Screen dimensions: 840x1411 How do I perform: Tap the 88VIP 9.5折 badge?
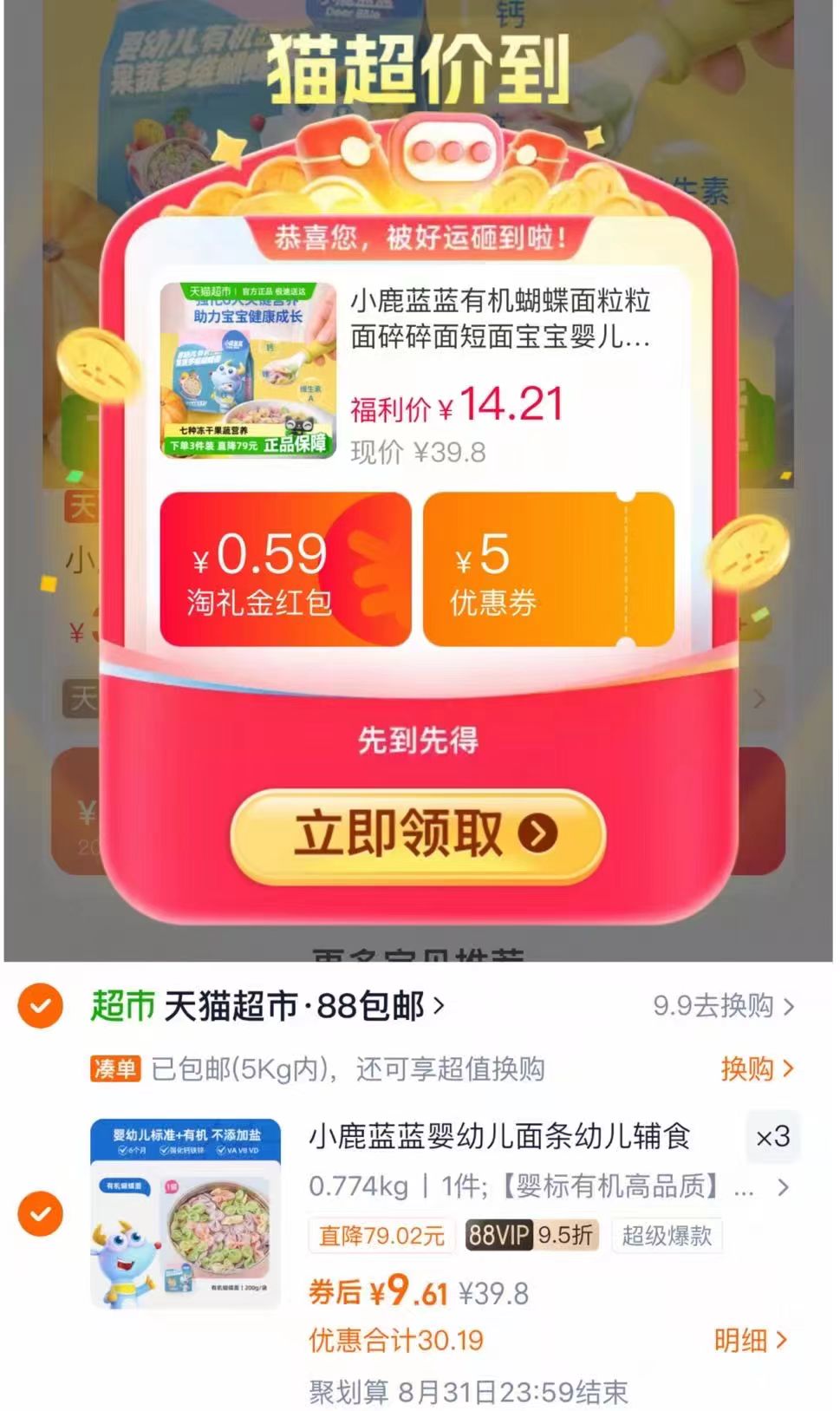tap(531, 1237)
